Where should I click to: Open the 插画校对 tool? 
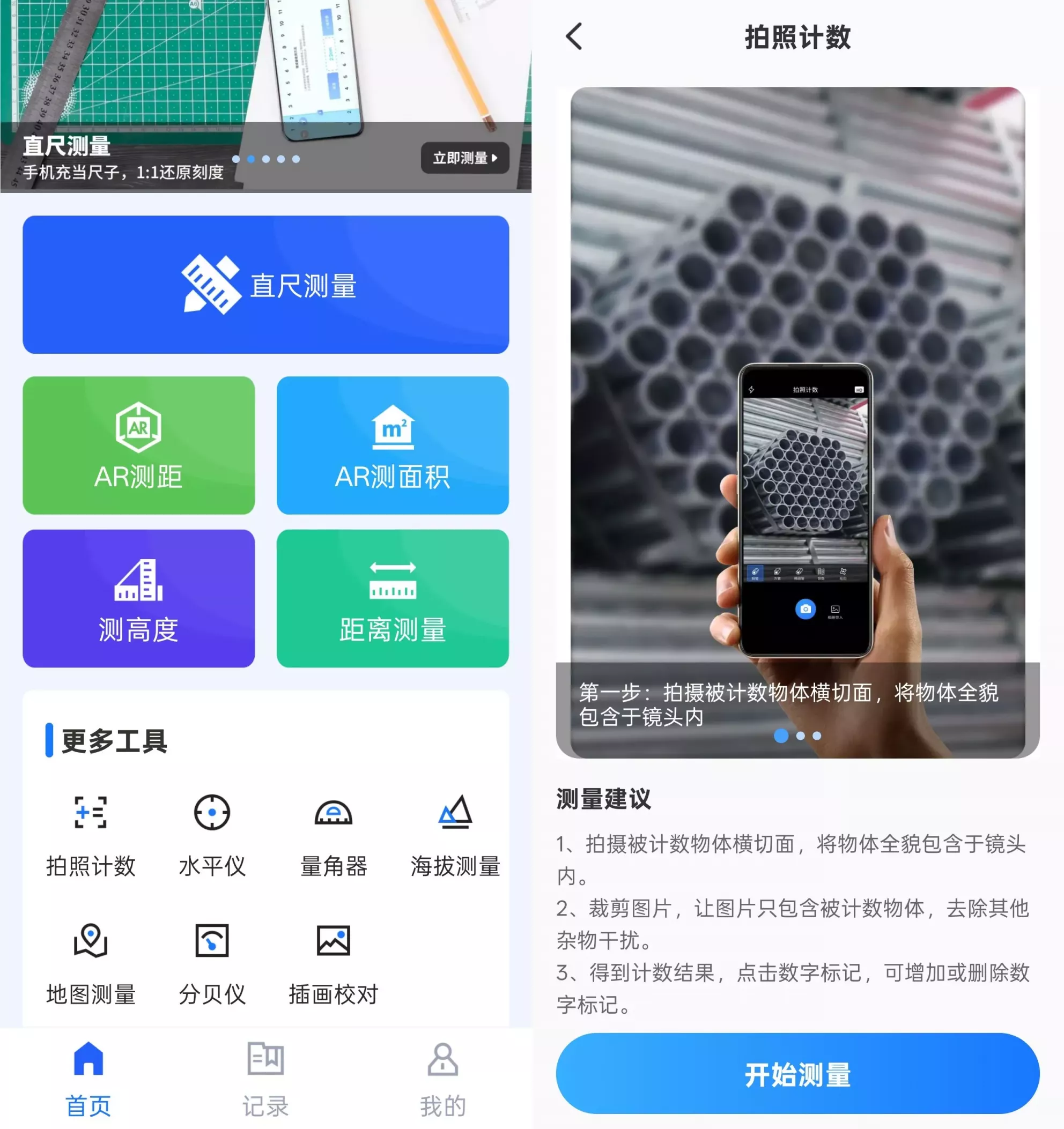pyautogui.click(x=334, y=963)
